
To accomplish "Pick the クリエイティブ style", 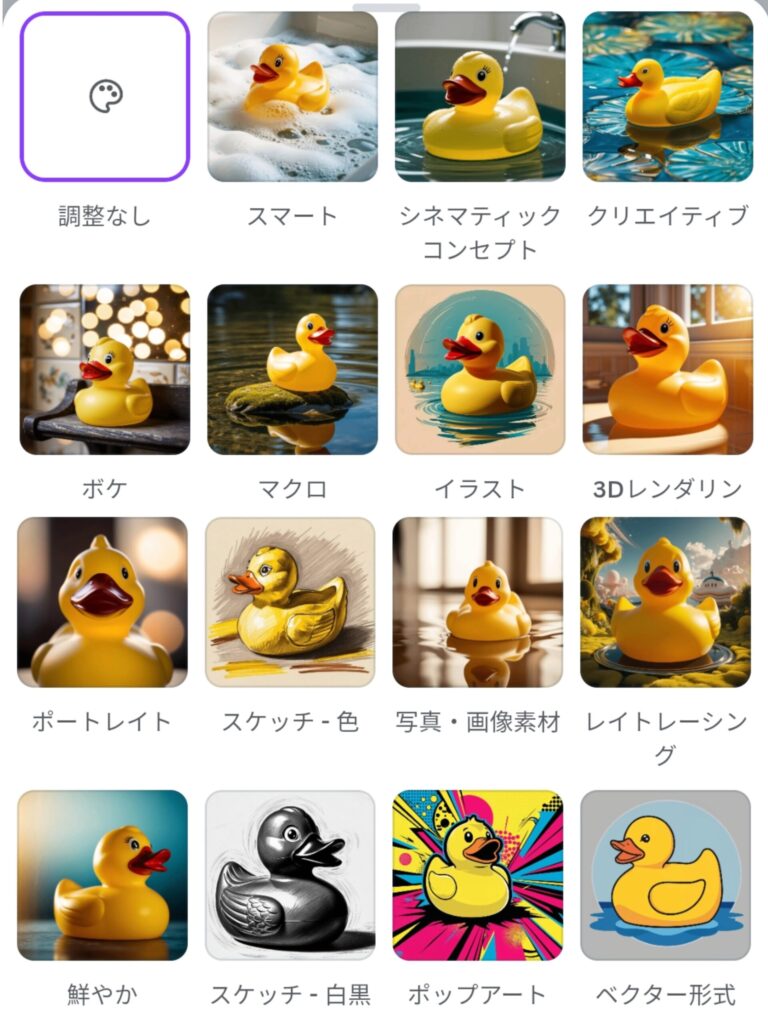I will click(x=667, y=97).
